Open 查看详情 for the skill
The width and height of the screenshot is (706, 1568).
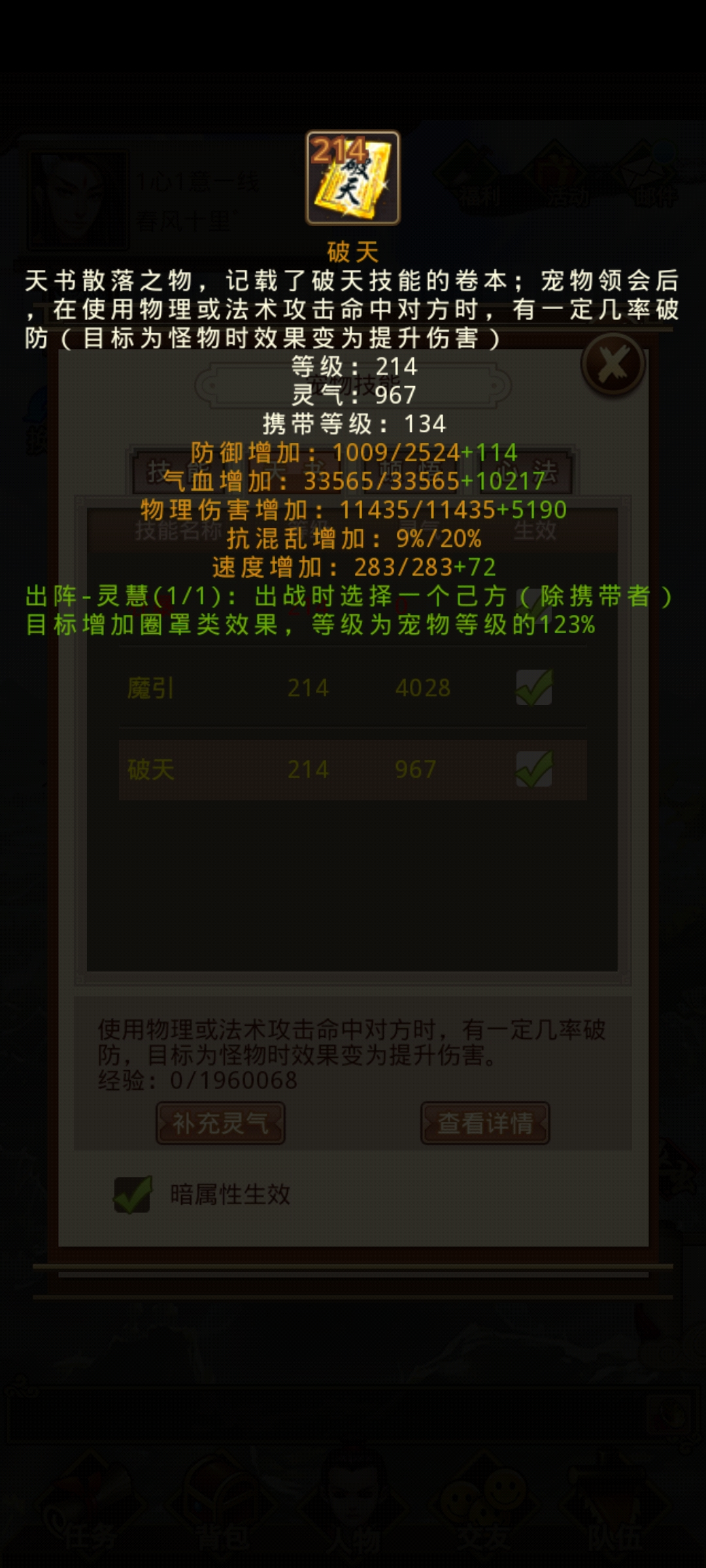484,1123
